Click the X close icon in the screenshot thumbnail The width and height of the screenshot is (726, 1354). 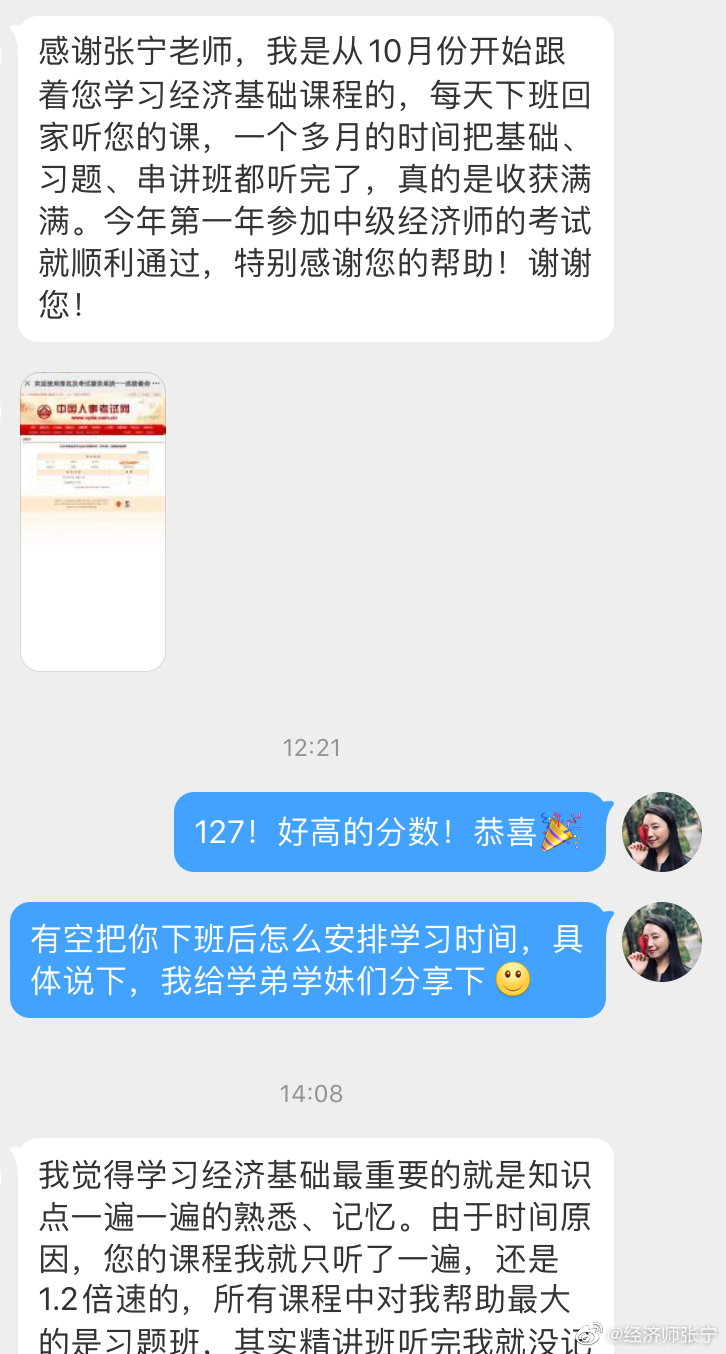28,381
